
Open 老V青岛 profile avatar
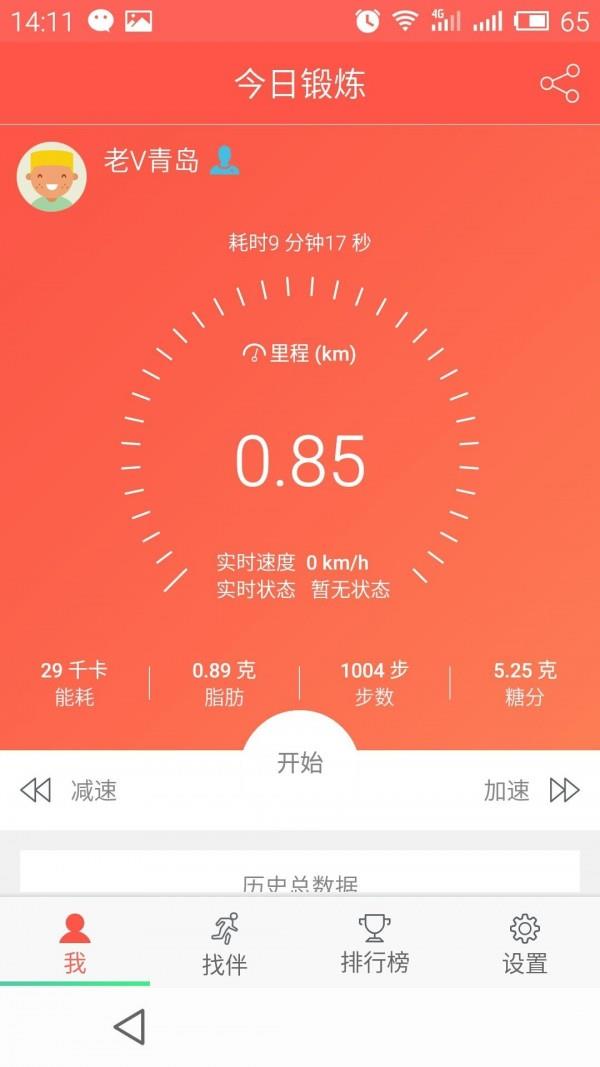tap(52, 177)
